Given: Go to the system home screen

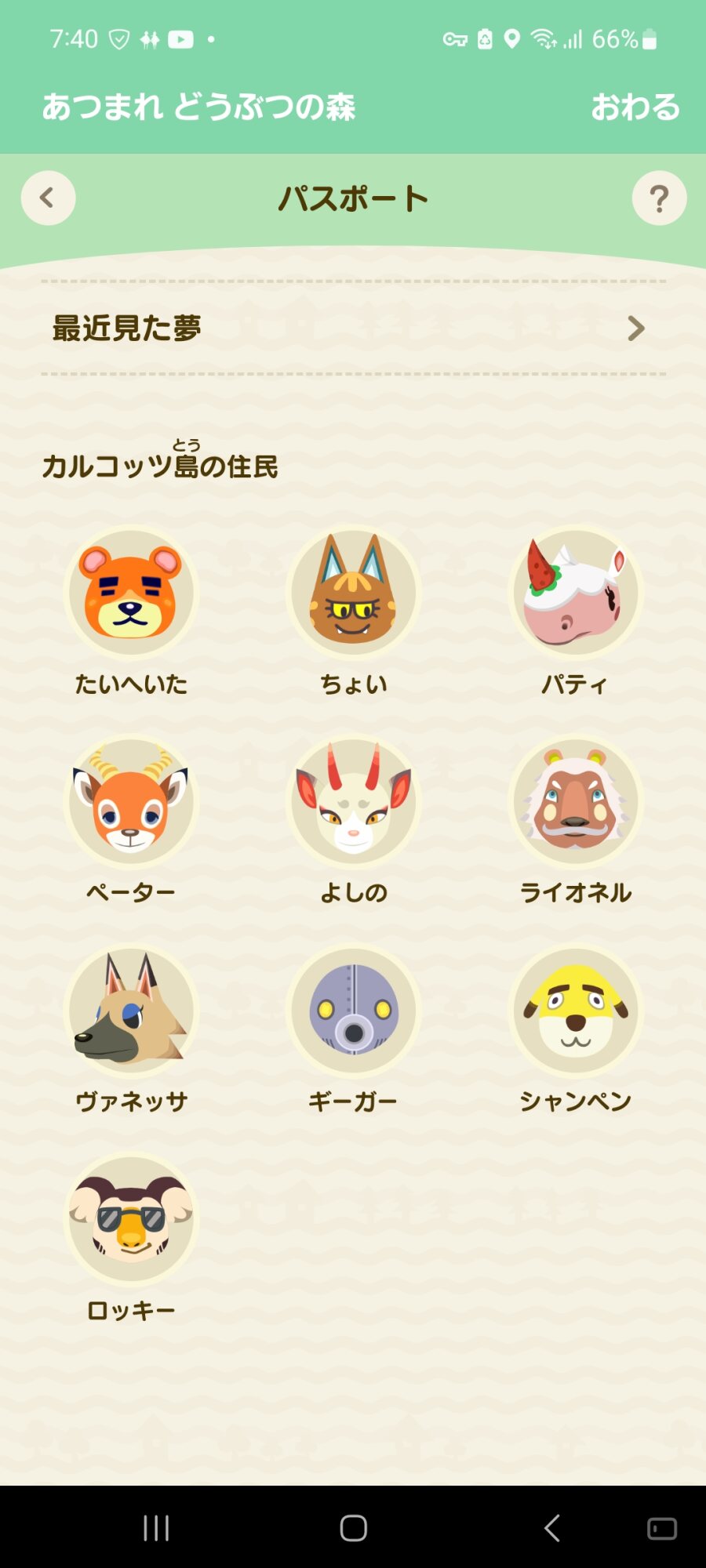Looking at the screenshot, I should [x=353, y=1527].
